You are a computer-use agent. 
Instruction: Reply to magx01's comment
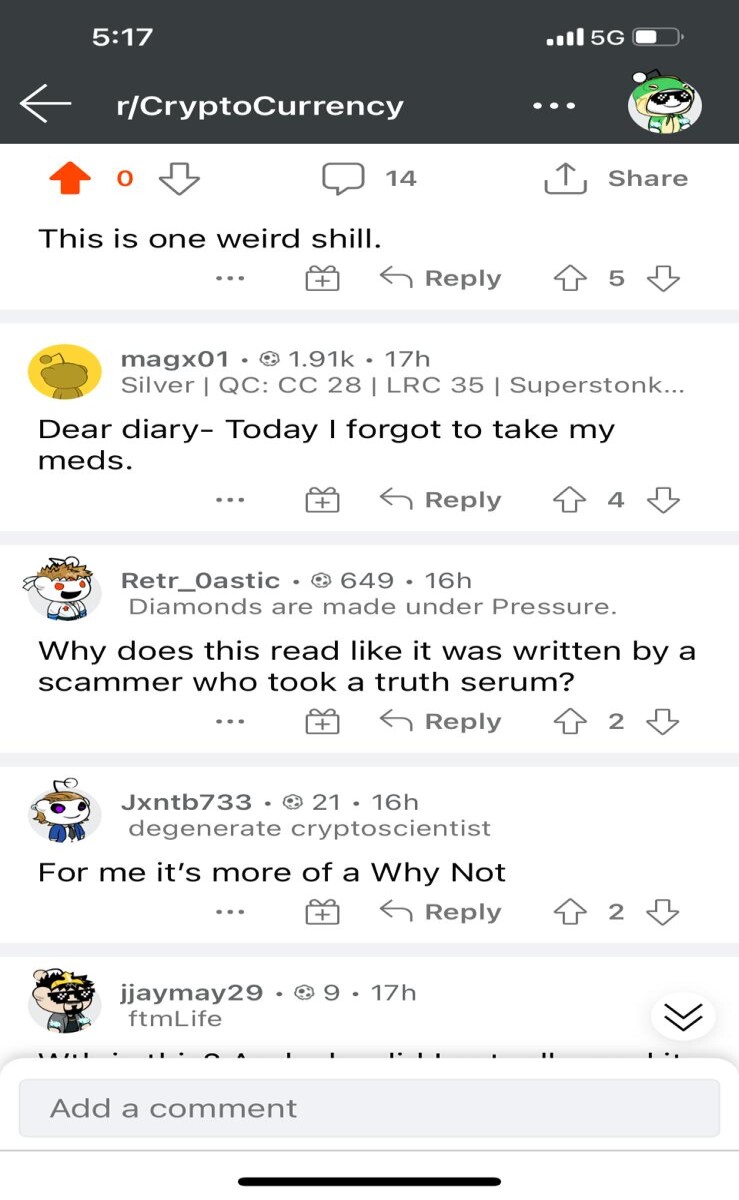[440, 500]
